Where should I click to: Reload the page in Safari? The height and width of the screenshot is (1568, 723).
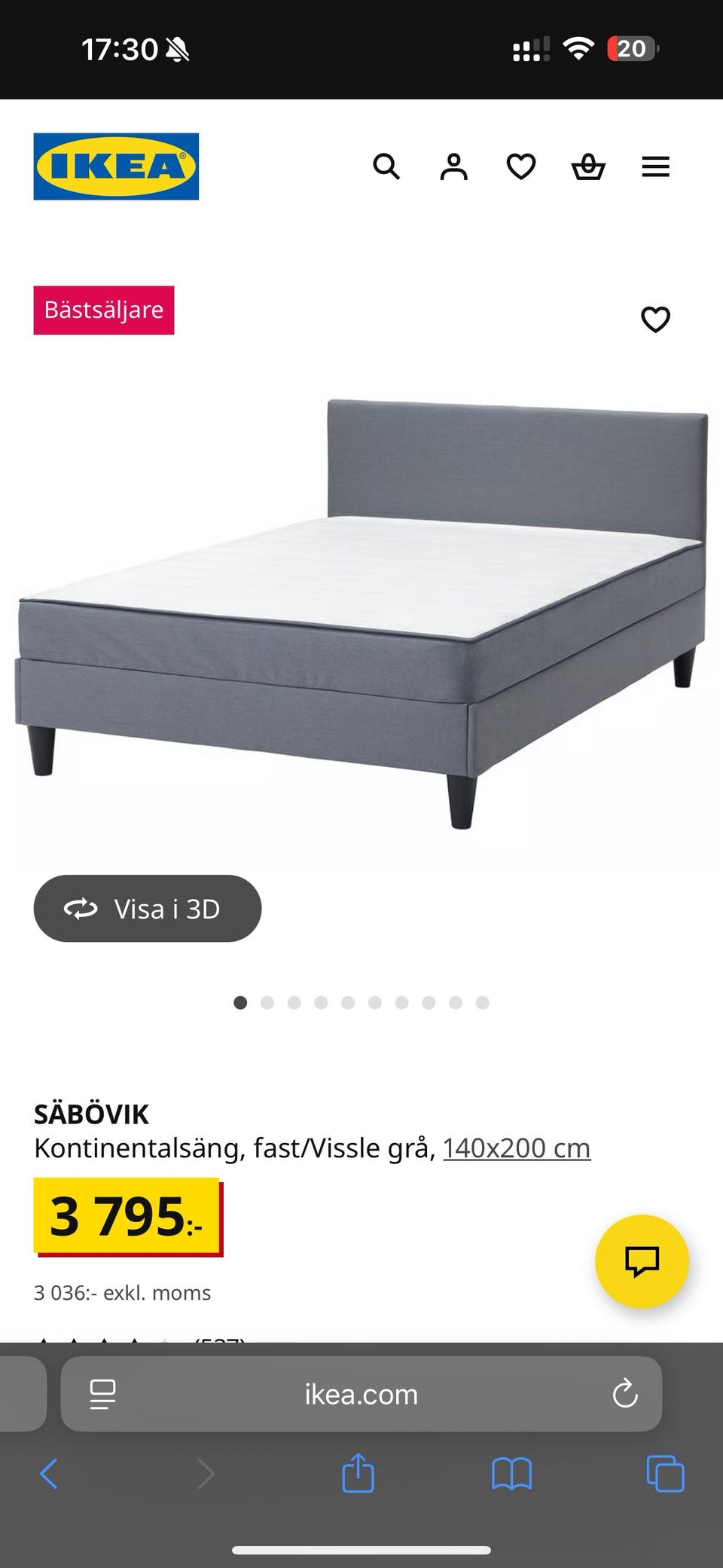coord(625,1394)
